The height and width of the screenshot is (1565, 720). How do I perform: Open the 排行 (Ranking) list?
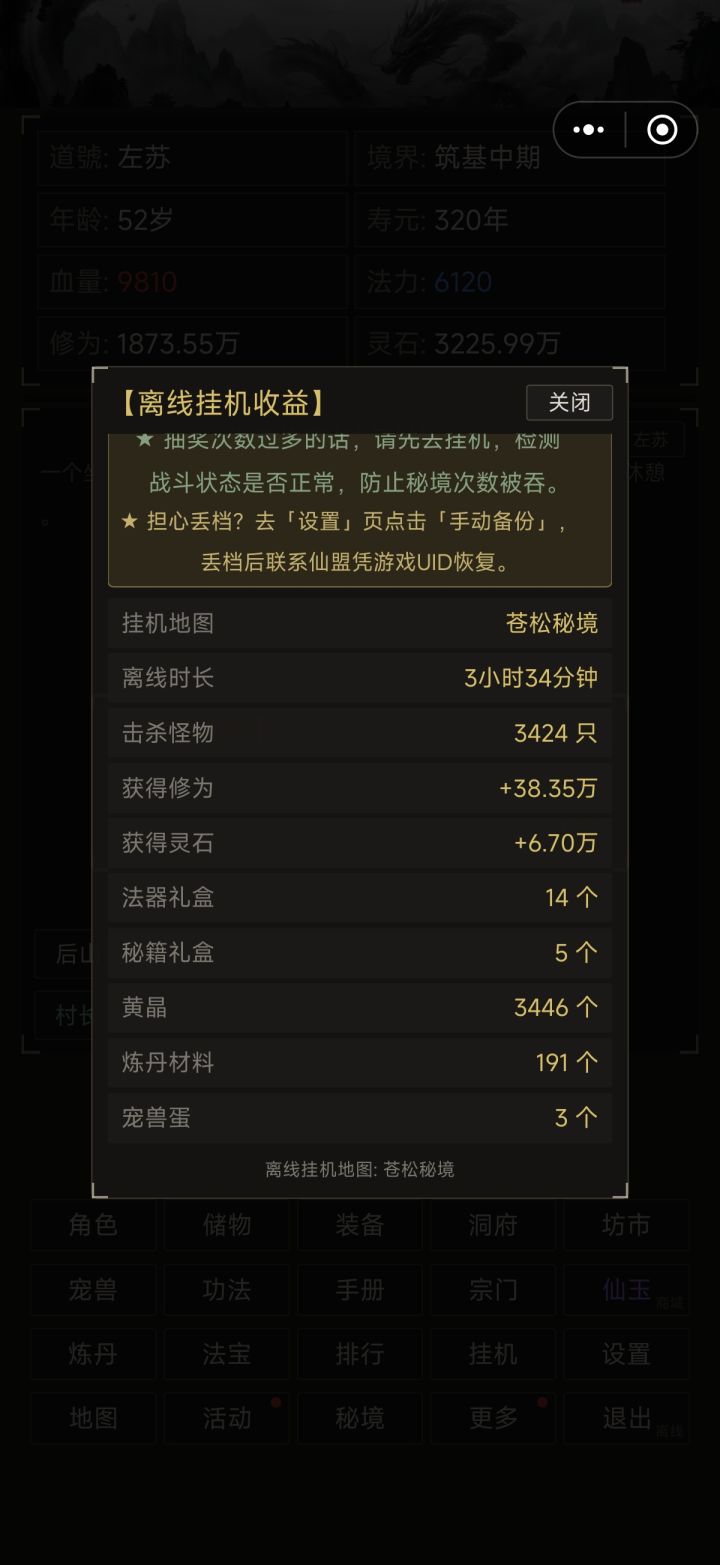pyautogui.click(x=359, y=1354)
